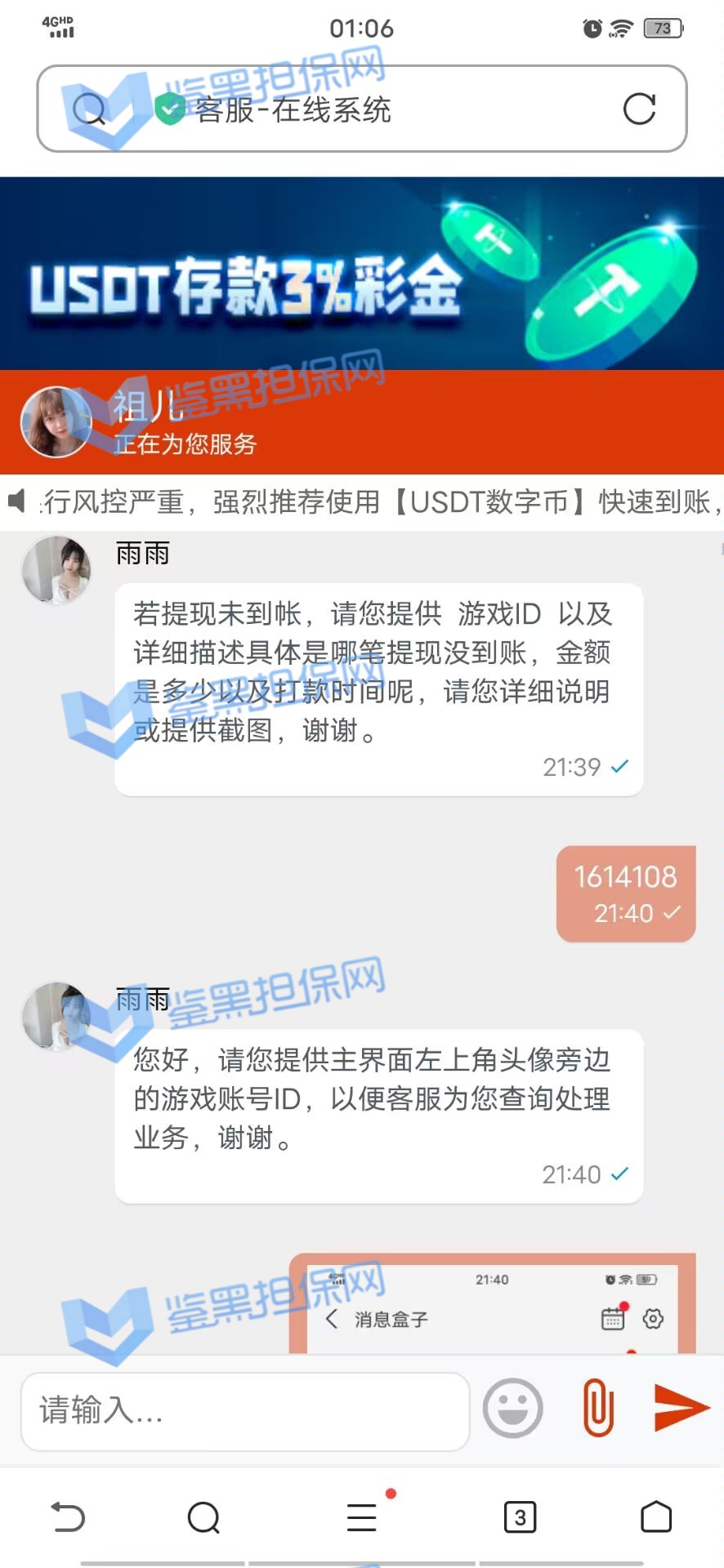This screenshot has height=1568, width=724.
Task: Focus the message input field
Action: tap(245, 1410)
